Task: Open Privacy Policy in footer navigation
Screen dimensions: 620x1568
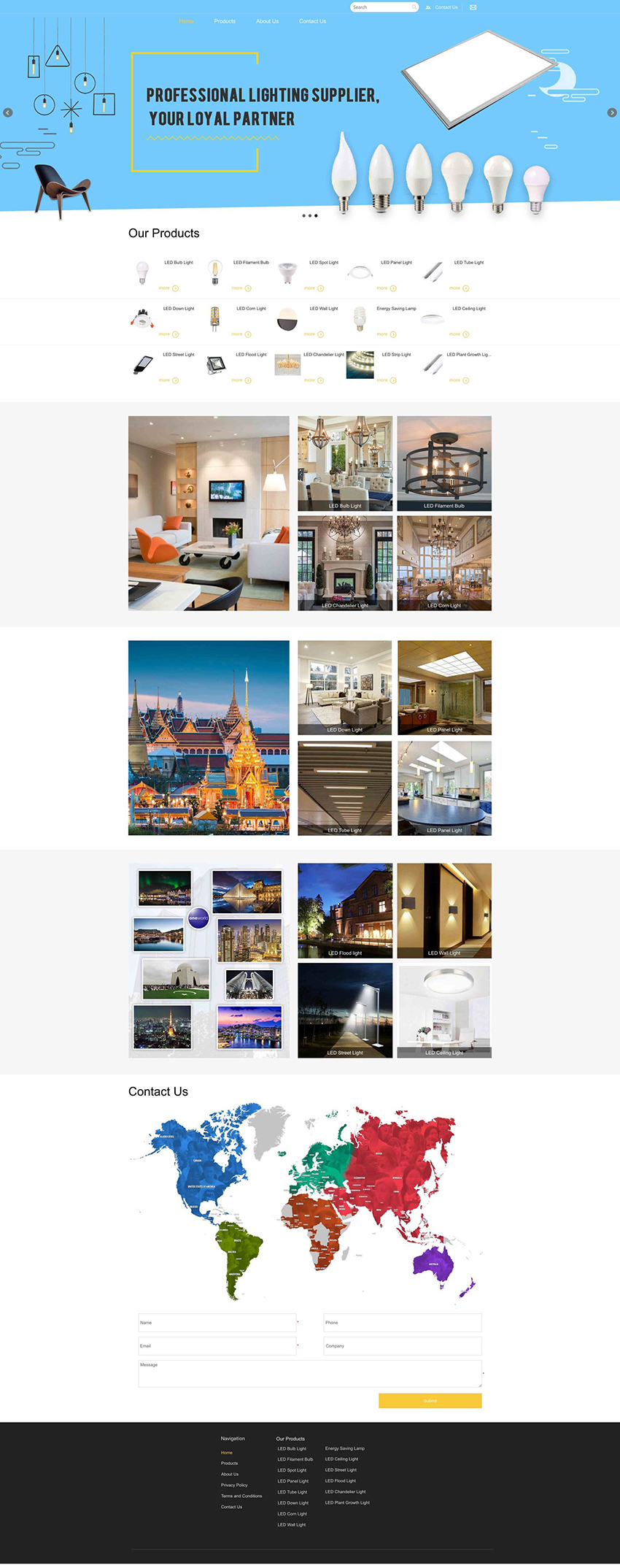Action: pyautogui.click(x=234, y=1485)
